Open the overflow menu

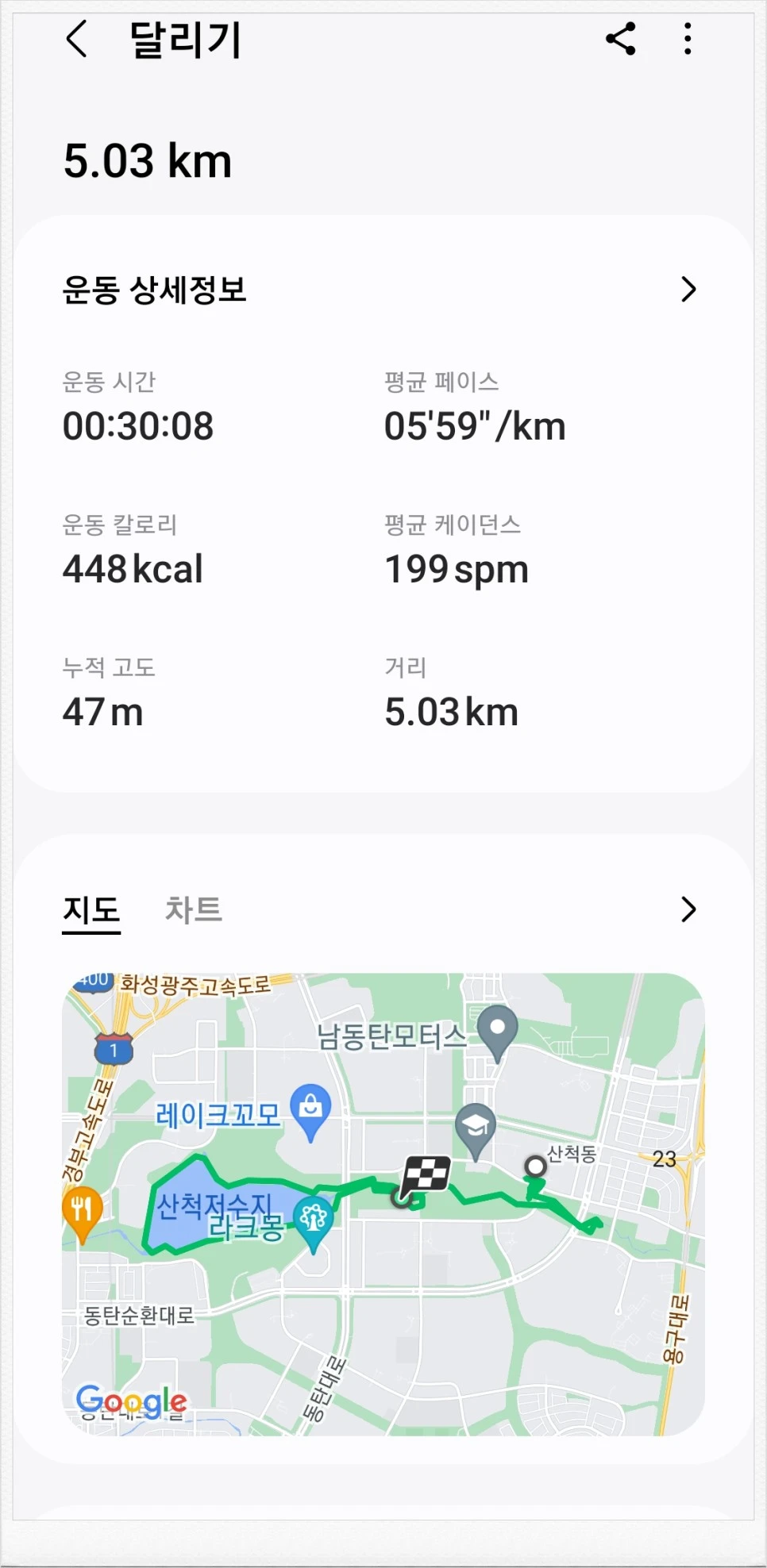tap(688, 39)
